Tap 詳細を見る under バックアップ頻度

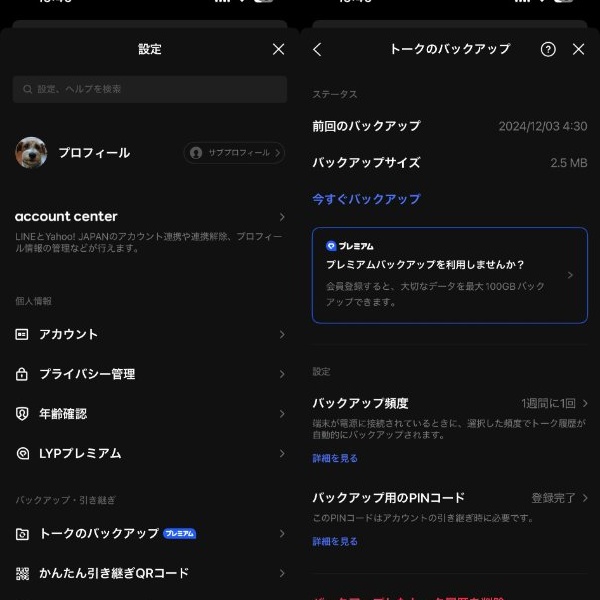(335, 458)
